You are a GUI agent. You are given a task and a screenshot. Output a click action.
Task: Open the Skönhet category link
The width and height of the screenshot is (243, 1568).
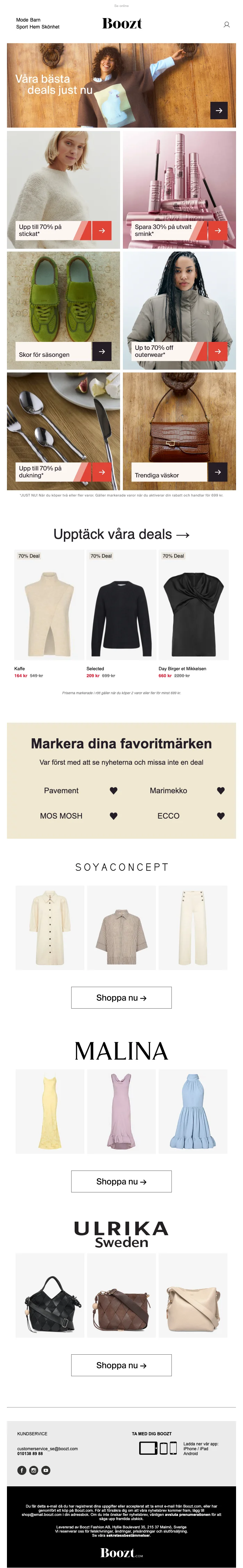pos(50,27)
